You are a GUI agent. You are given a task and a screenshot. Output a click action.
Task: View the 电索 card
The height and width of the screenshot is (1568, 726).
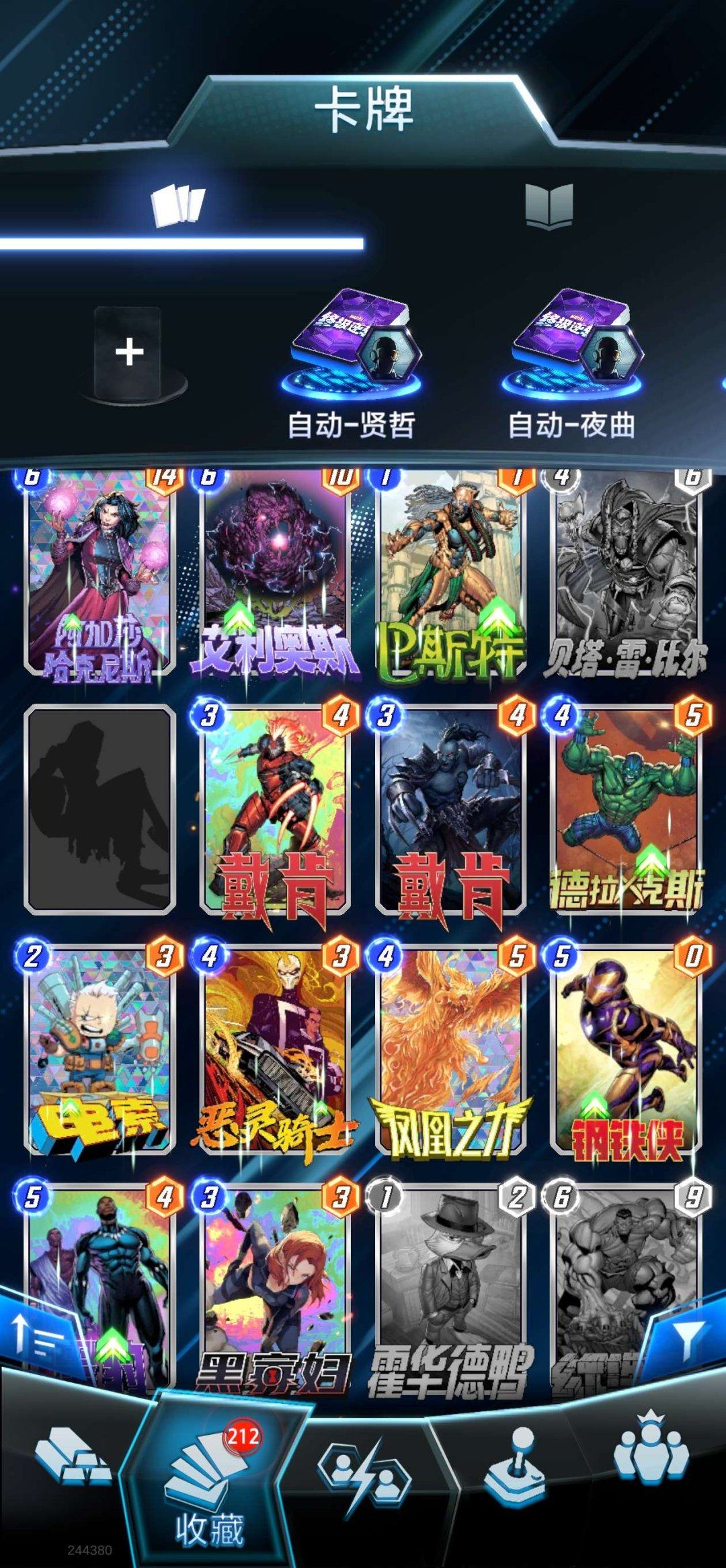coord(99,1049)
